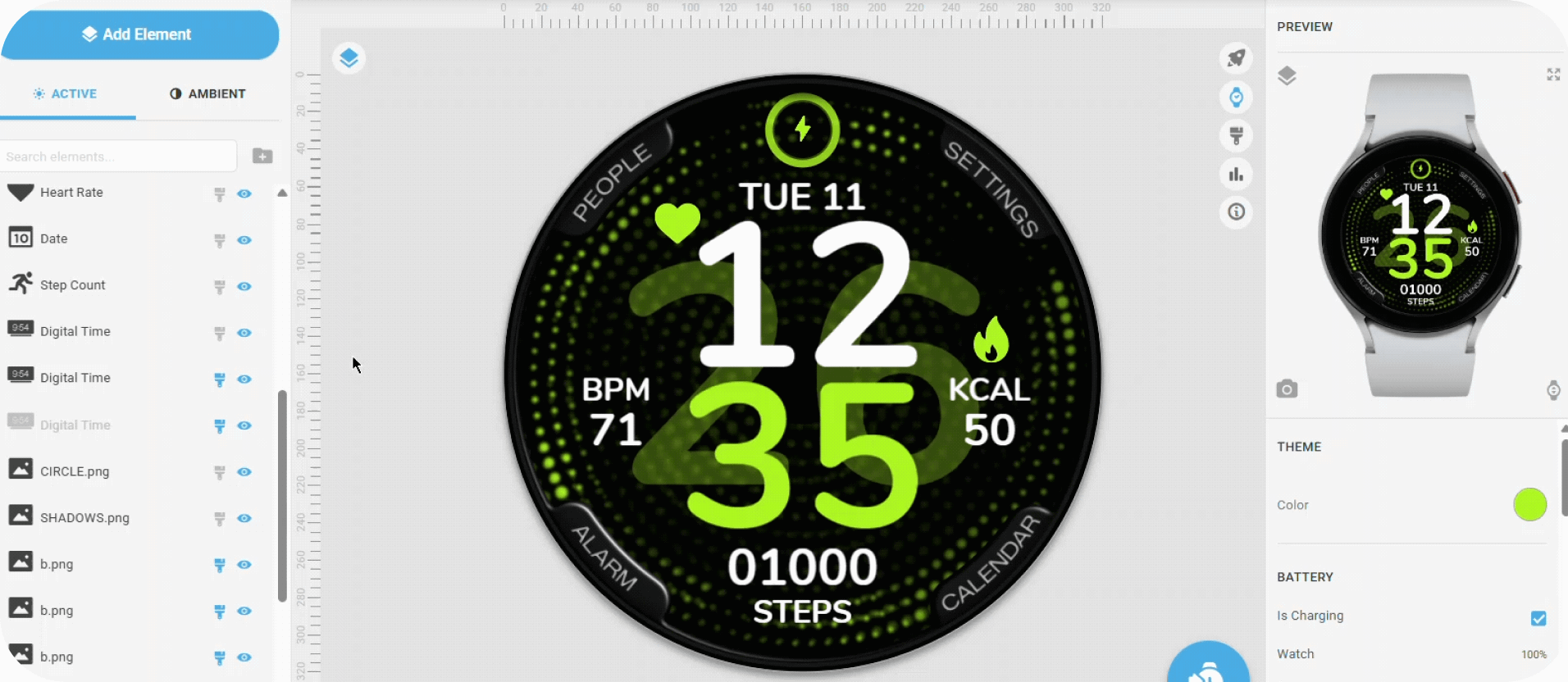Select the ACTIVE tab
Viewport: 1568px width, 682px height.
coord(66,93)
